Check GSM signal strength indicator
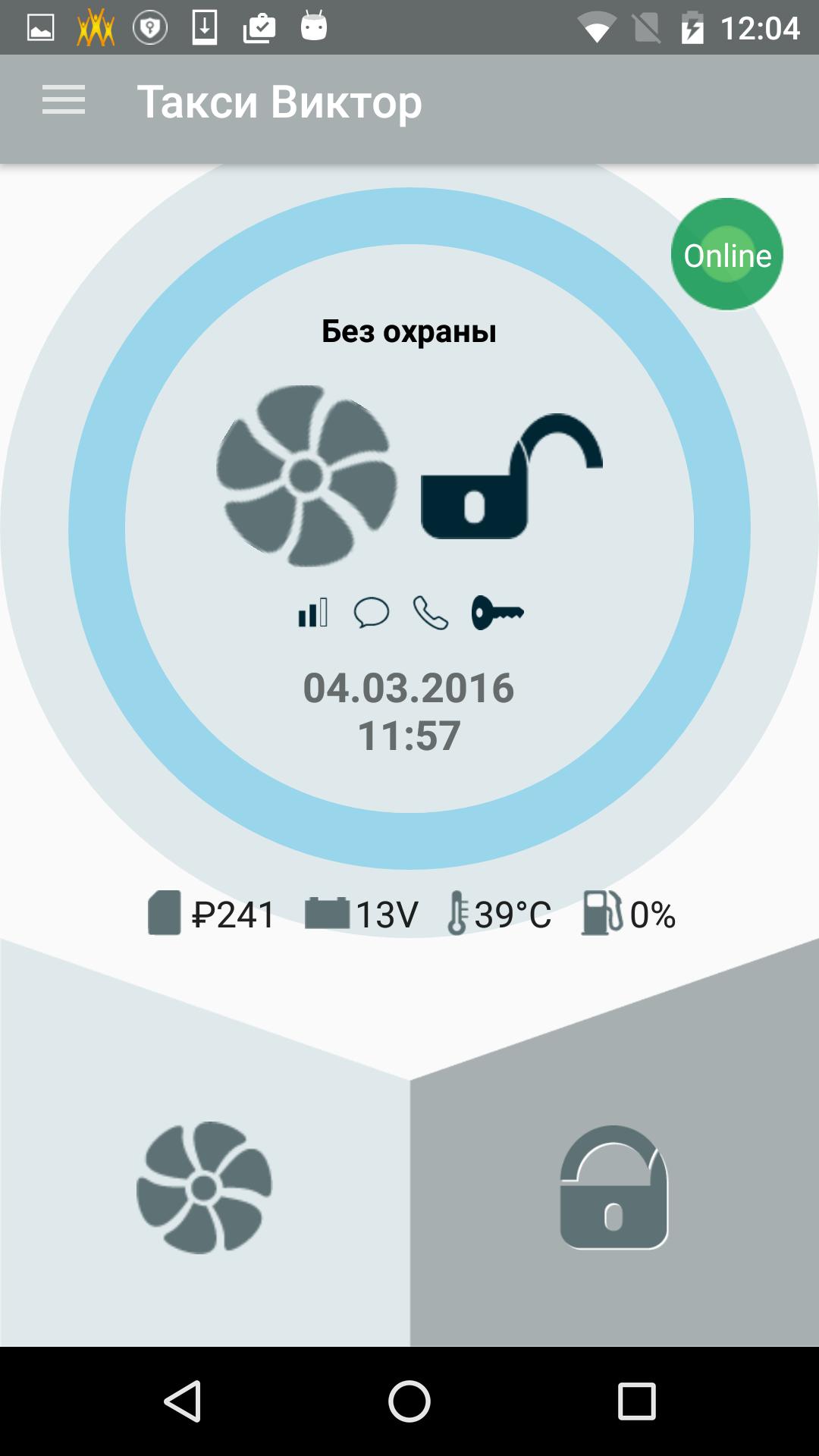 313,613
